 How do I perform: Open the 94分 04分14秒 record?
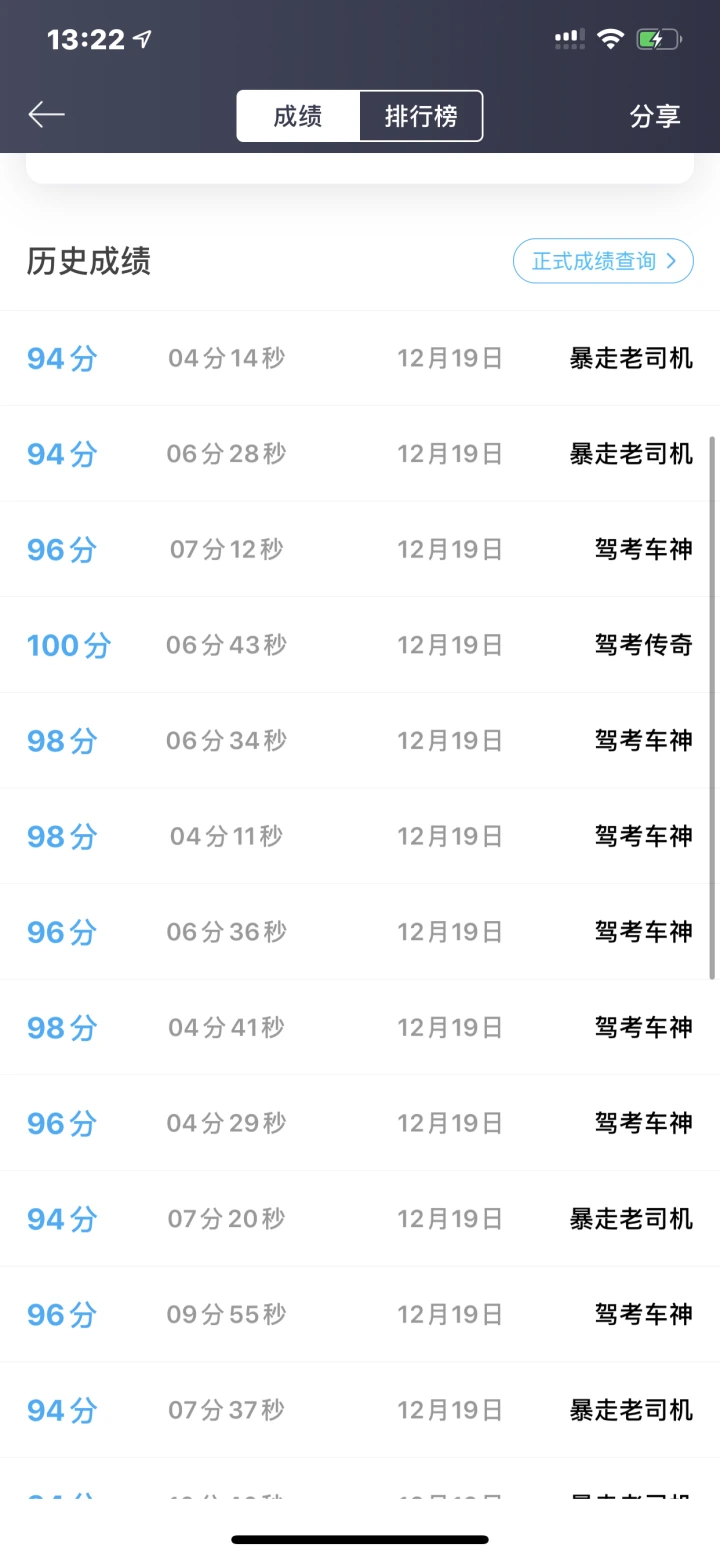[360, 358]
